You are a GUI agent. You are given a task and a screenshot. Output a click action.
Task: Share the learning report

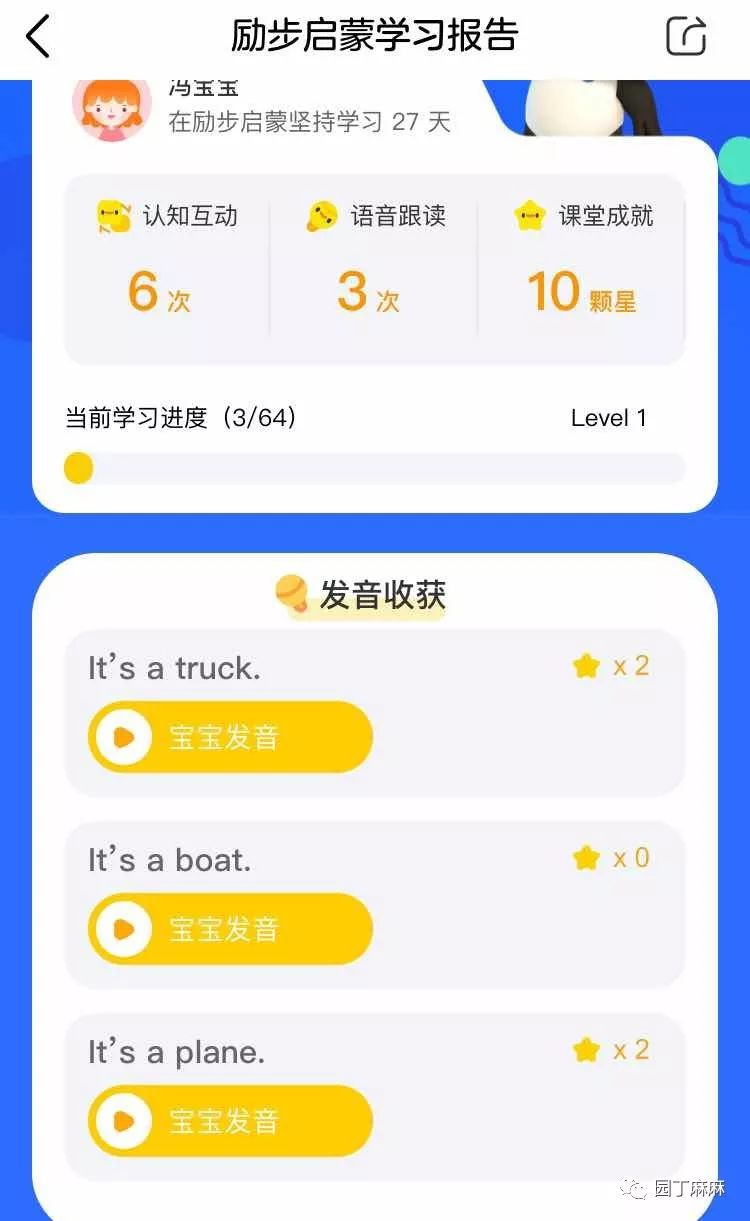tap(686, 37)
